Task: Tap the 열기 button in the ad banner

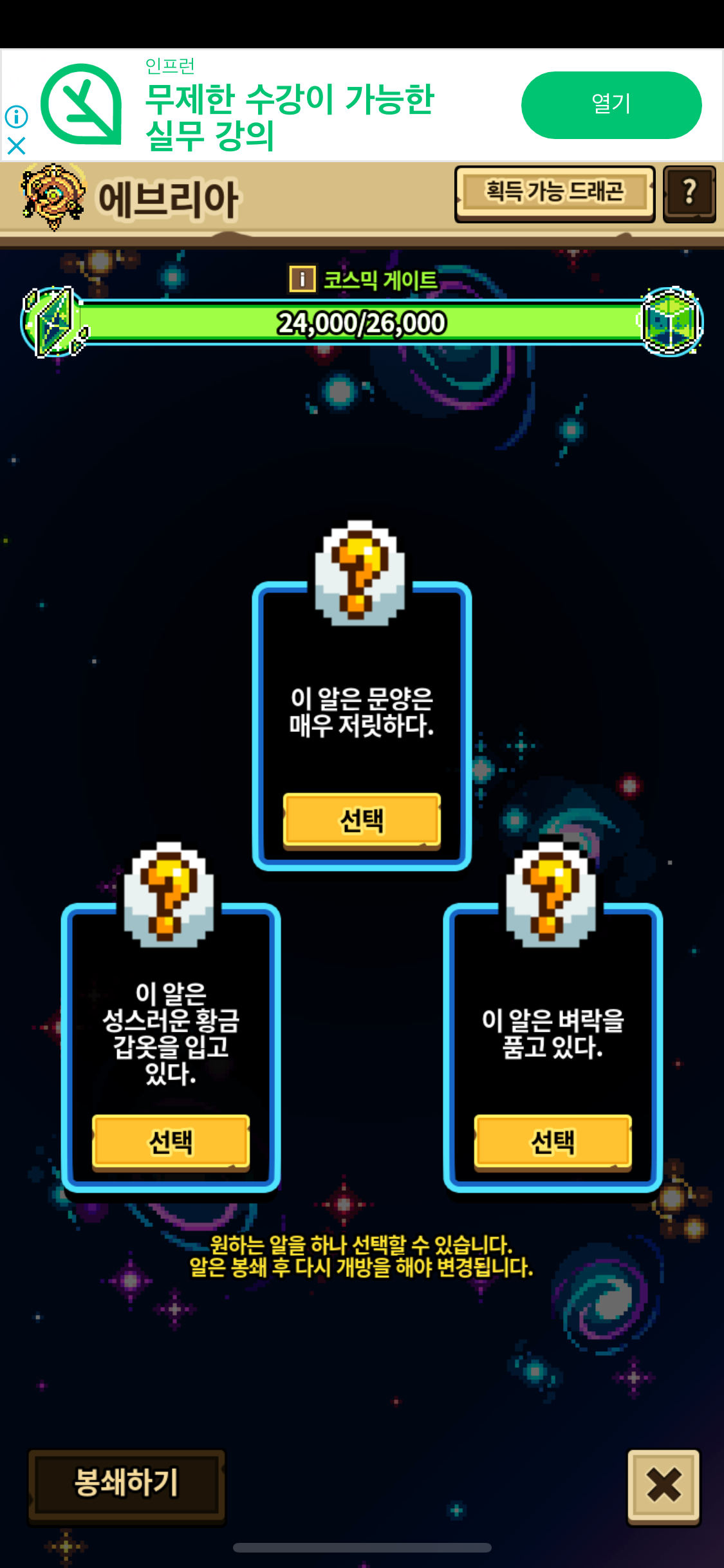Action: pyautogui.click(x=611, y=105)
